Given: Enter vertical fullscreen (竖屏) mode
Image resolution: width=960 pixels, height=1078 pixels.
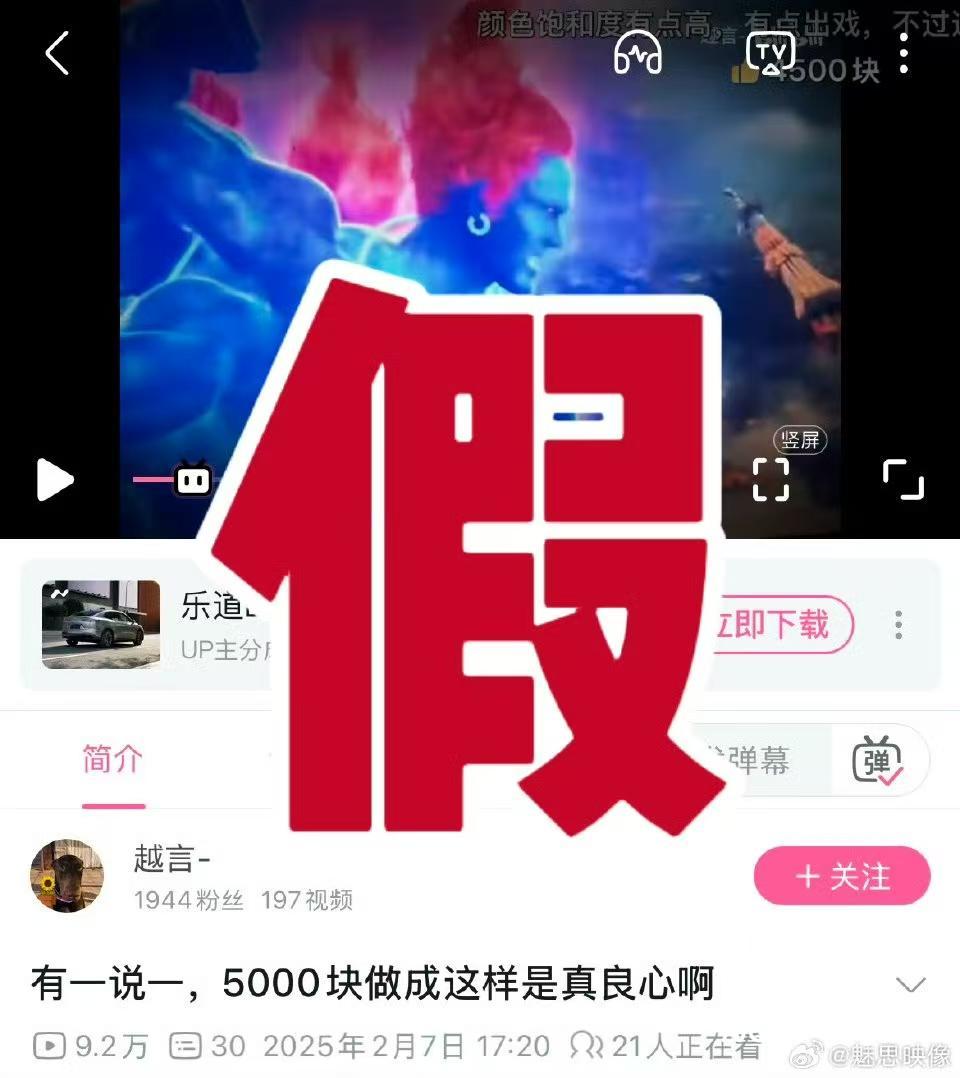Looking at the screenshot, I should (771, 479).
